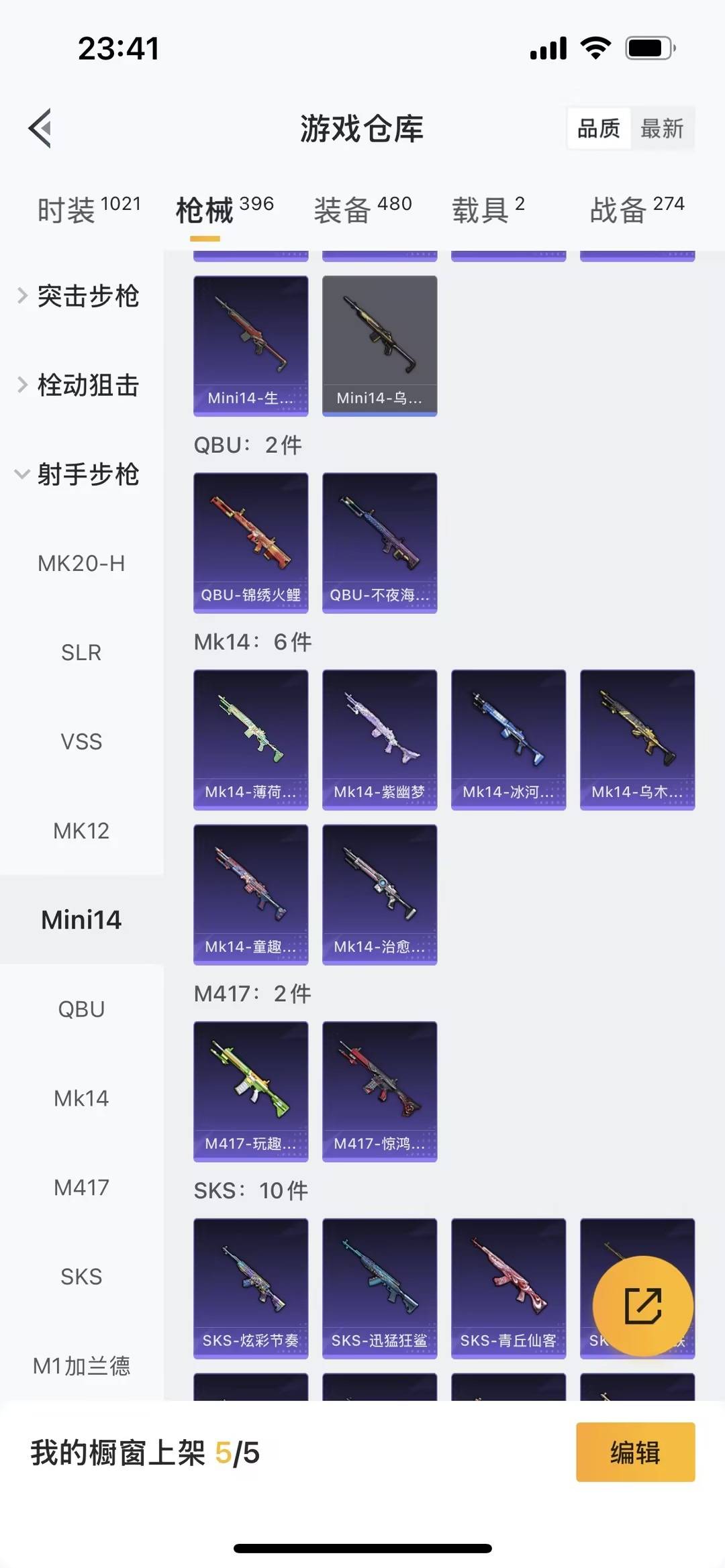Sort items by 品质 quality

599,128
